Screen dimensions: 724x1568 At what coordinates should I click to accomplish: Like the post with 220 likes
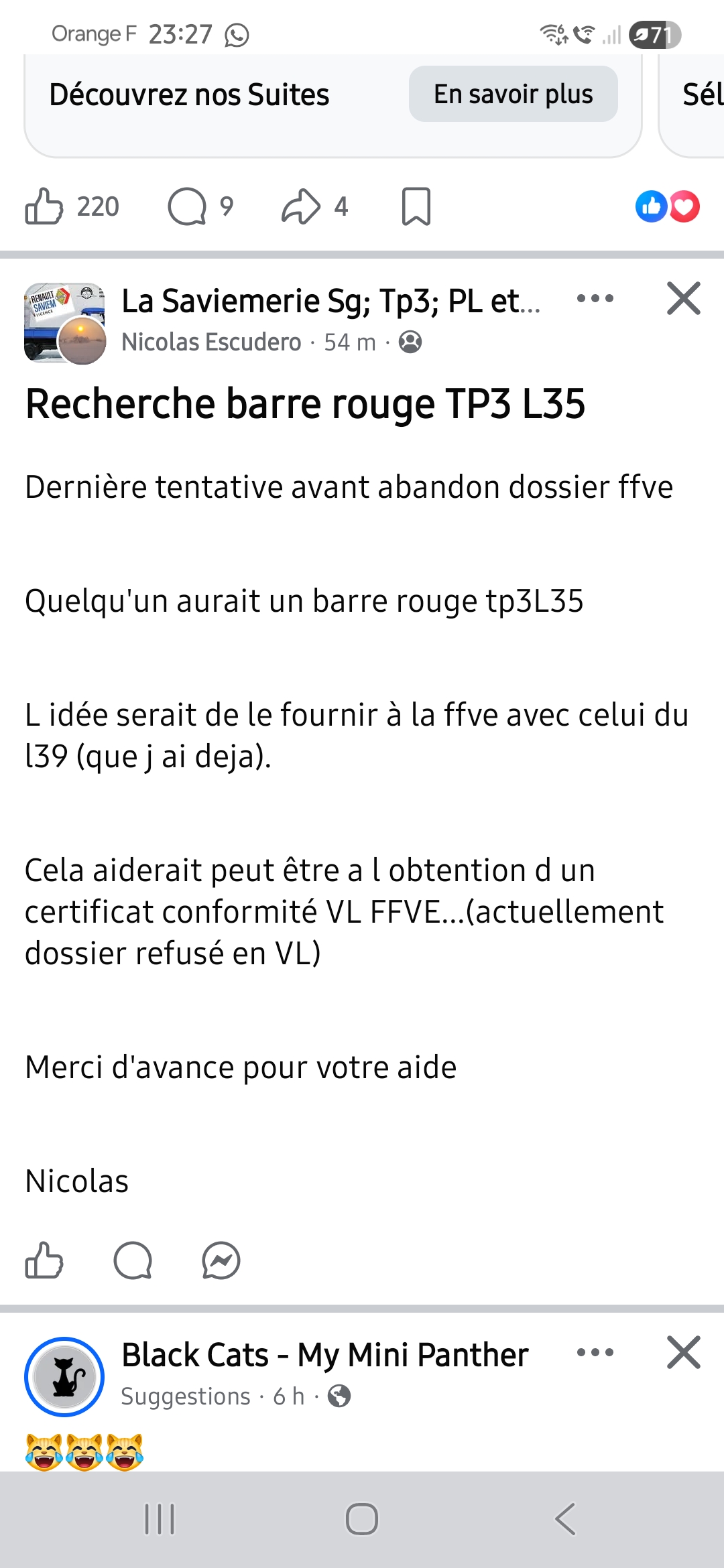(x=44, y=206)
